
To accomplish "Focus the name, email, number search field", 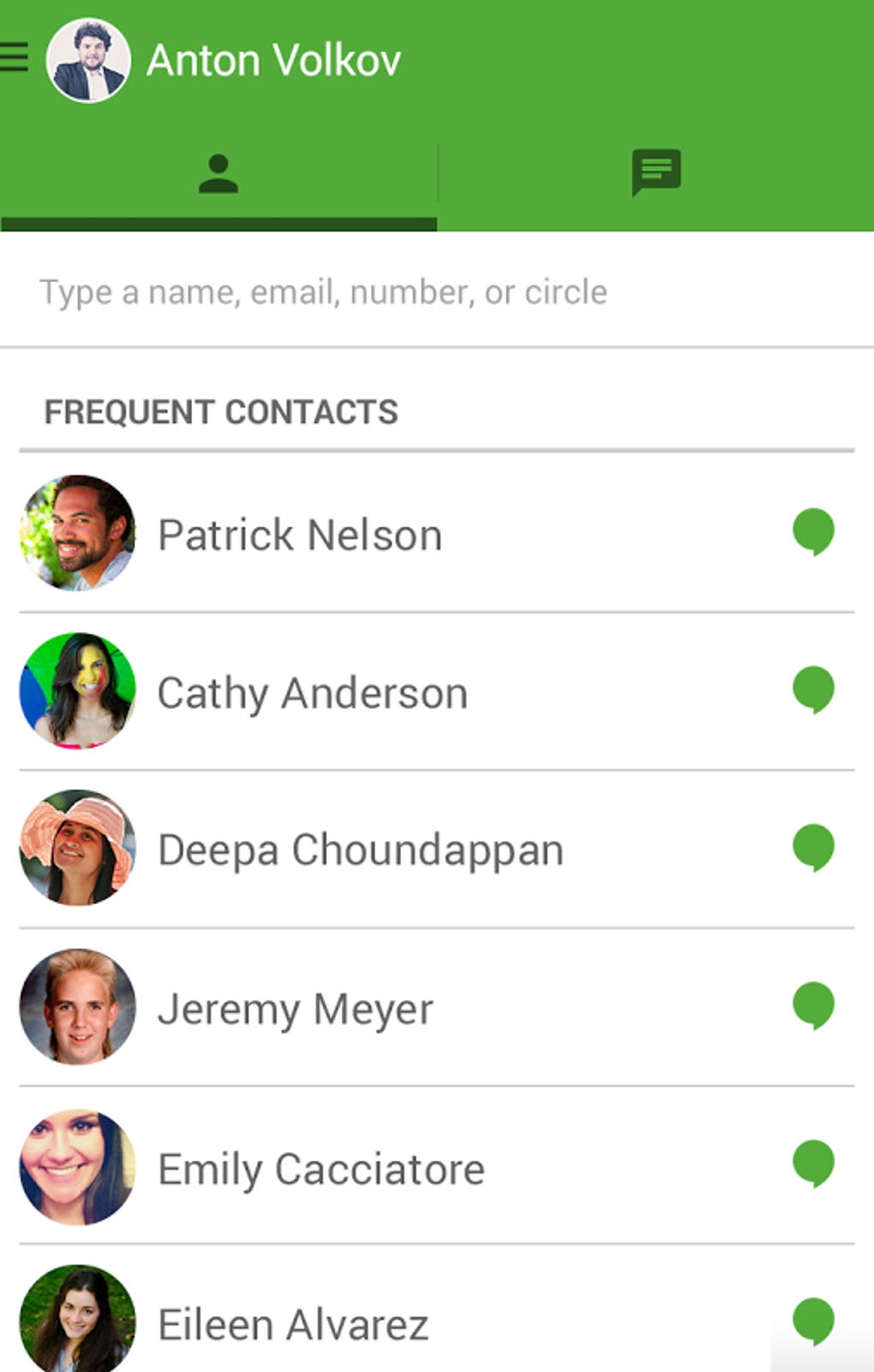I will (324, 292).
